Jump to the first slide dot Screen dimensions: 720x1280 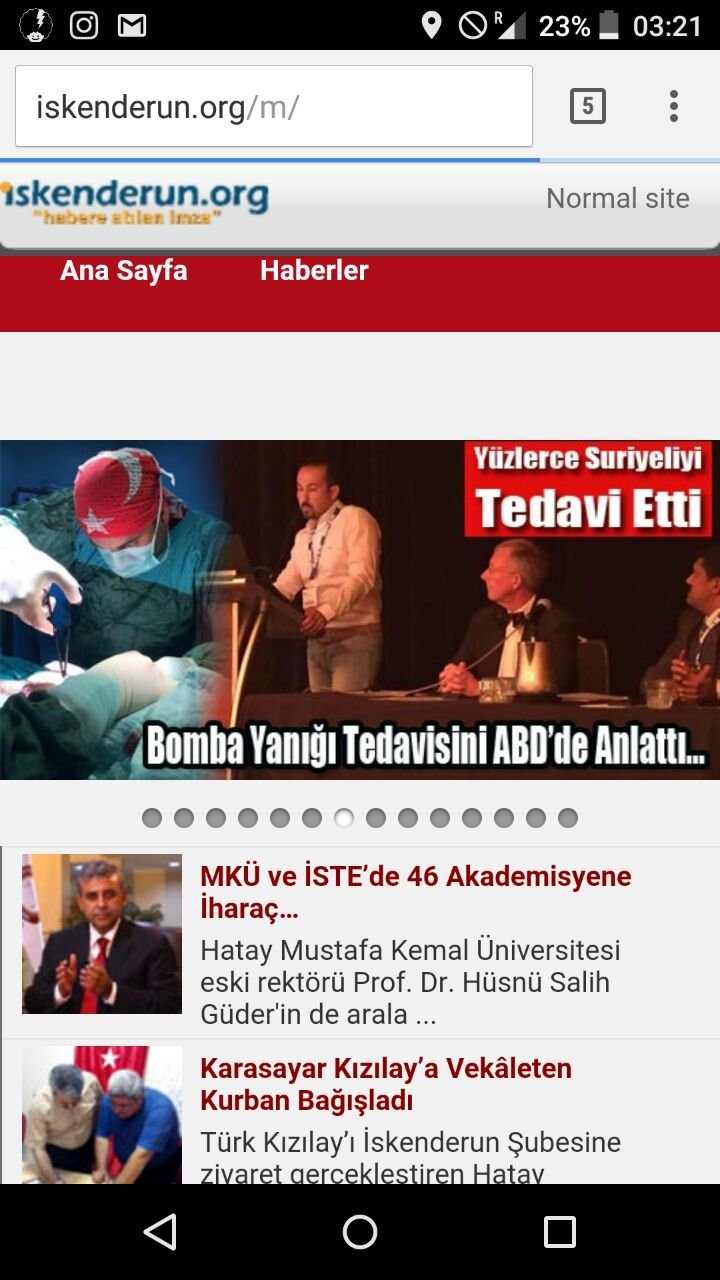pyautogui.click(x=152, y=818)
